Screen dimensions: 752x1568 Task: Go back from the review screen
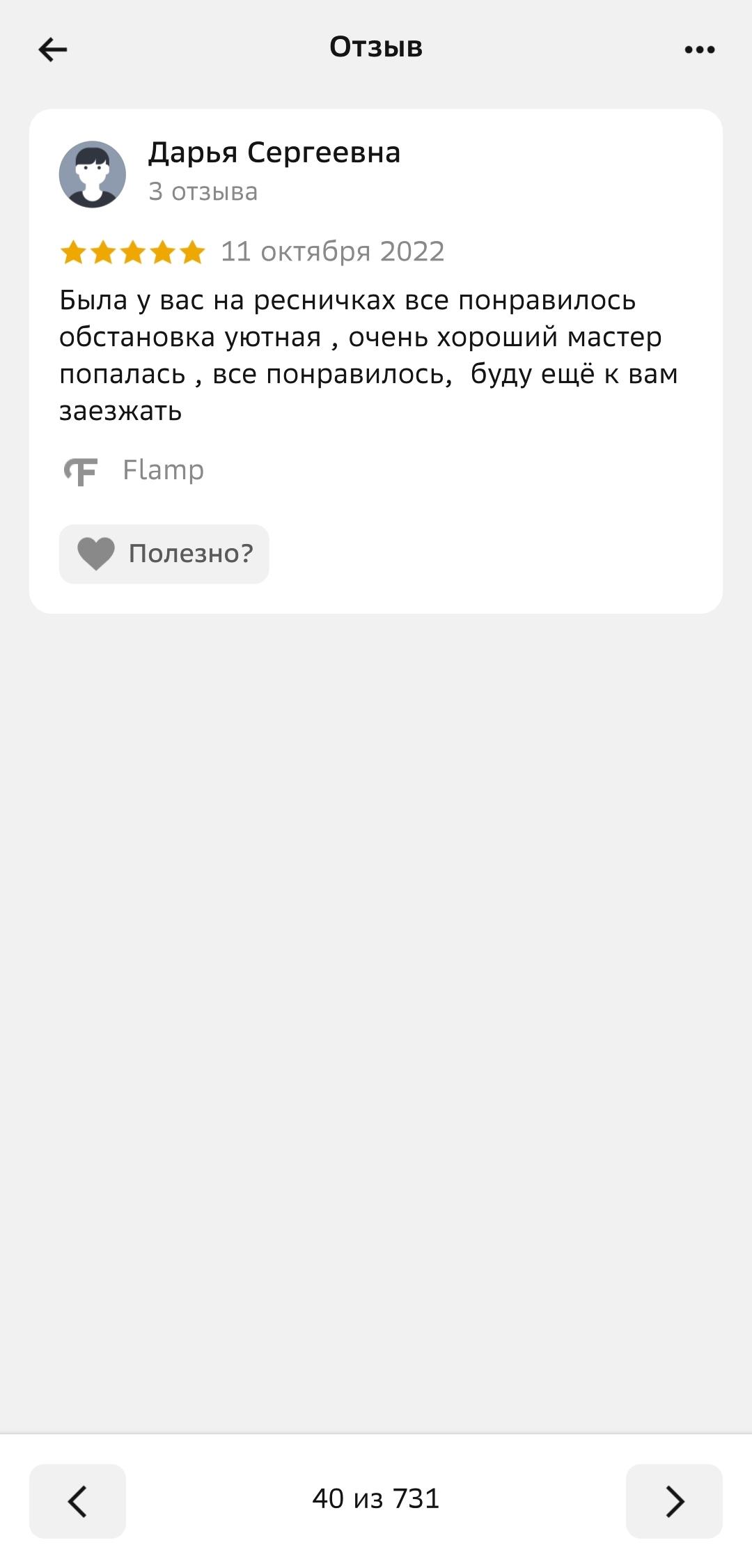52,49
